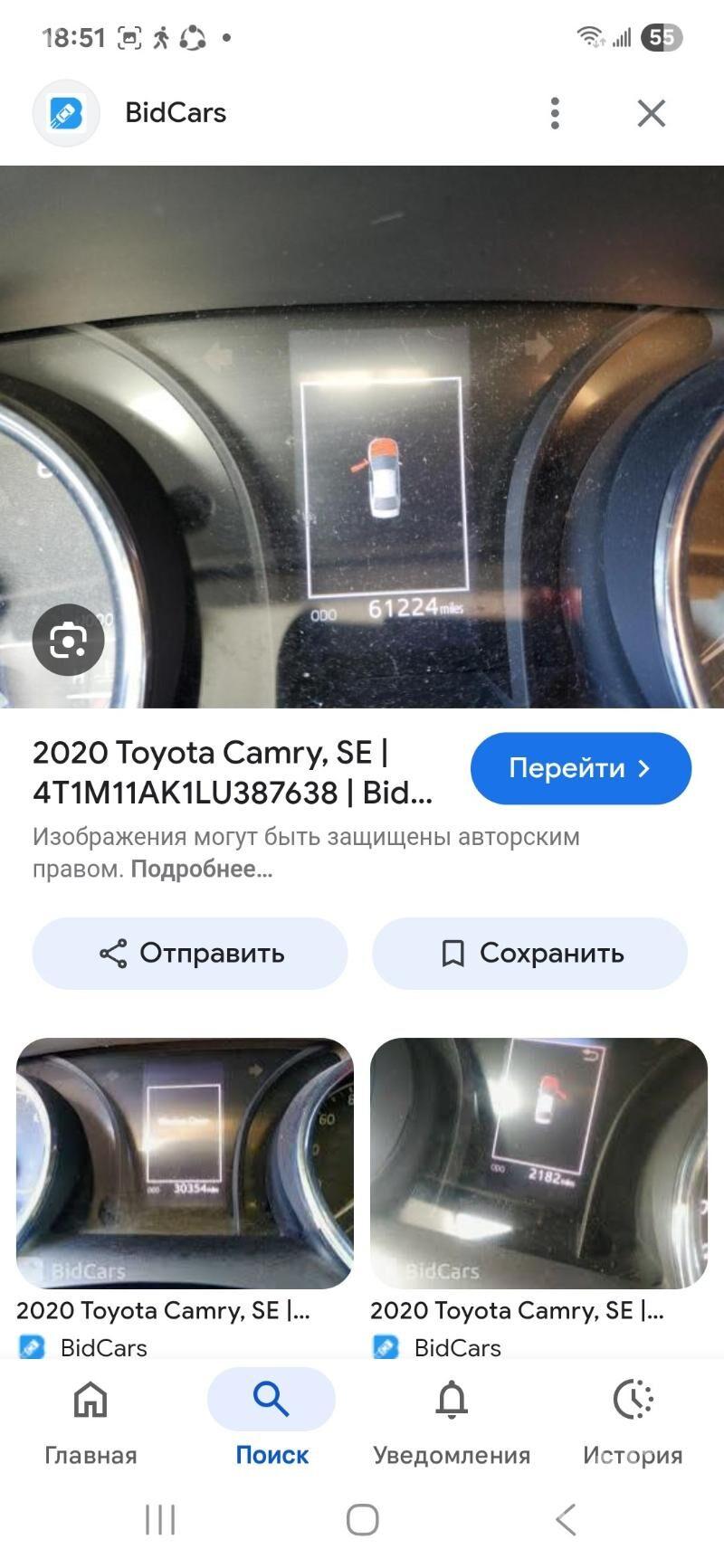The height and width of the screenshot is (1568, 724).
Task: Save the image with Сохранить
Action: [x=530, y=953]
